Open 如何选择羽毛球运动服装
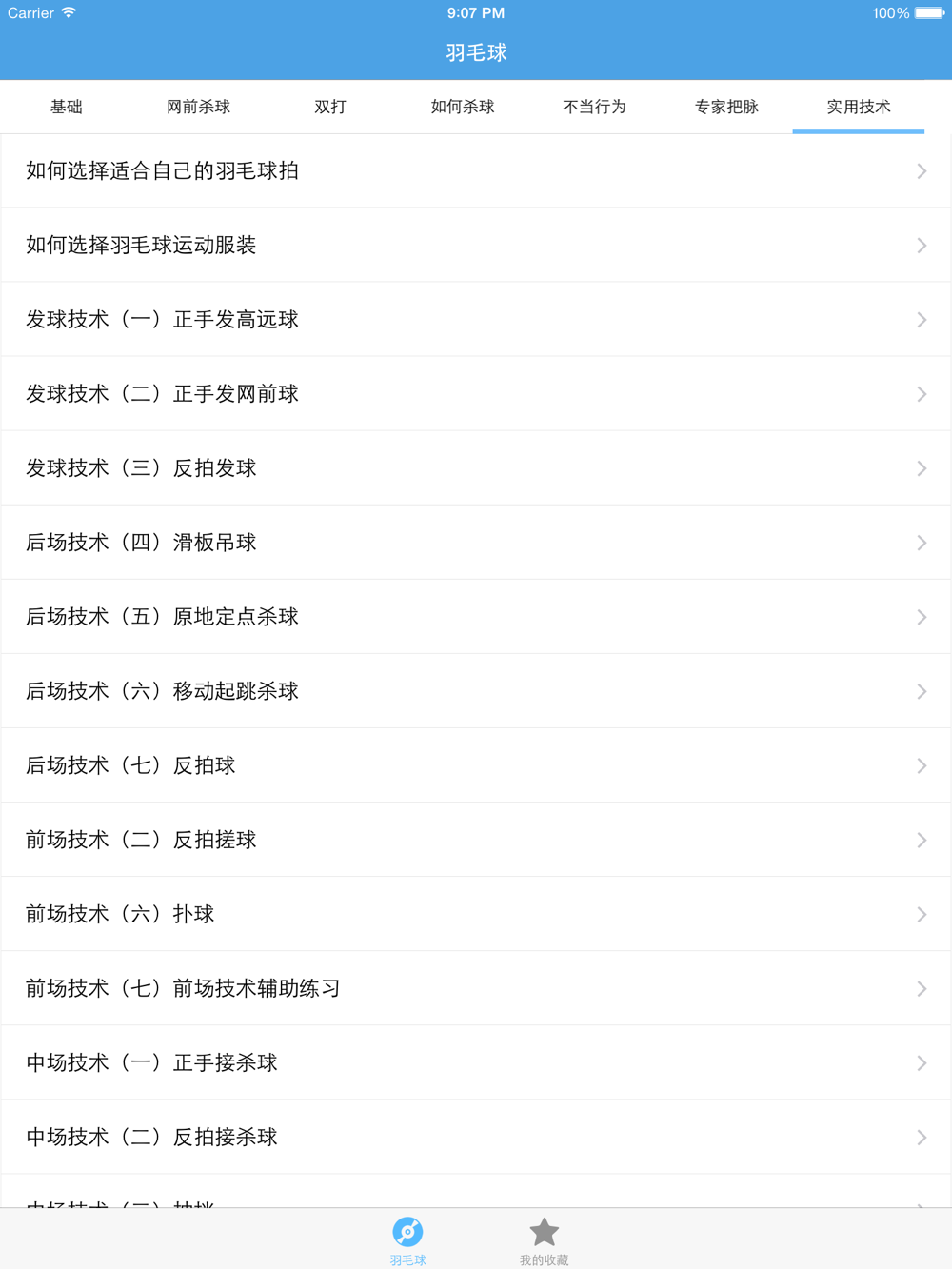The width and height of the screenshot is (952, 1269). [x=476, y=246]
